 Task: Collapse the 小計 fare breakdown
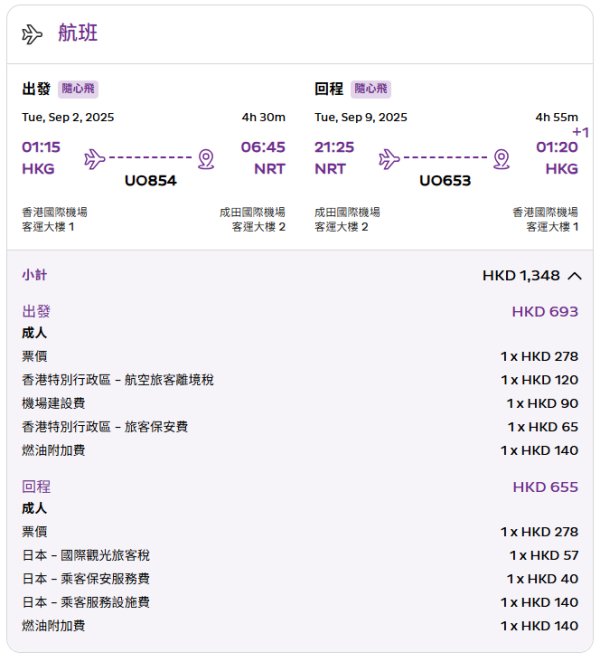click(574, 276)
